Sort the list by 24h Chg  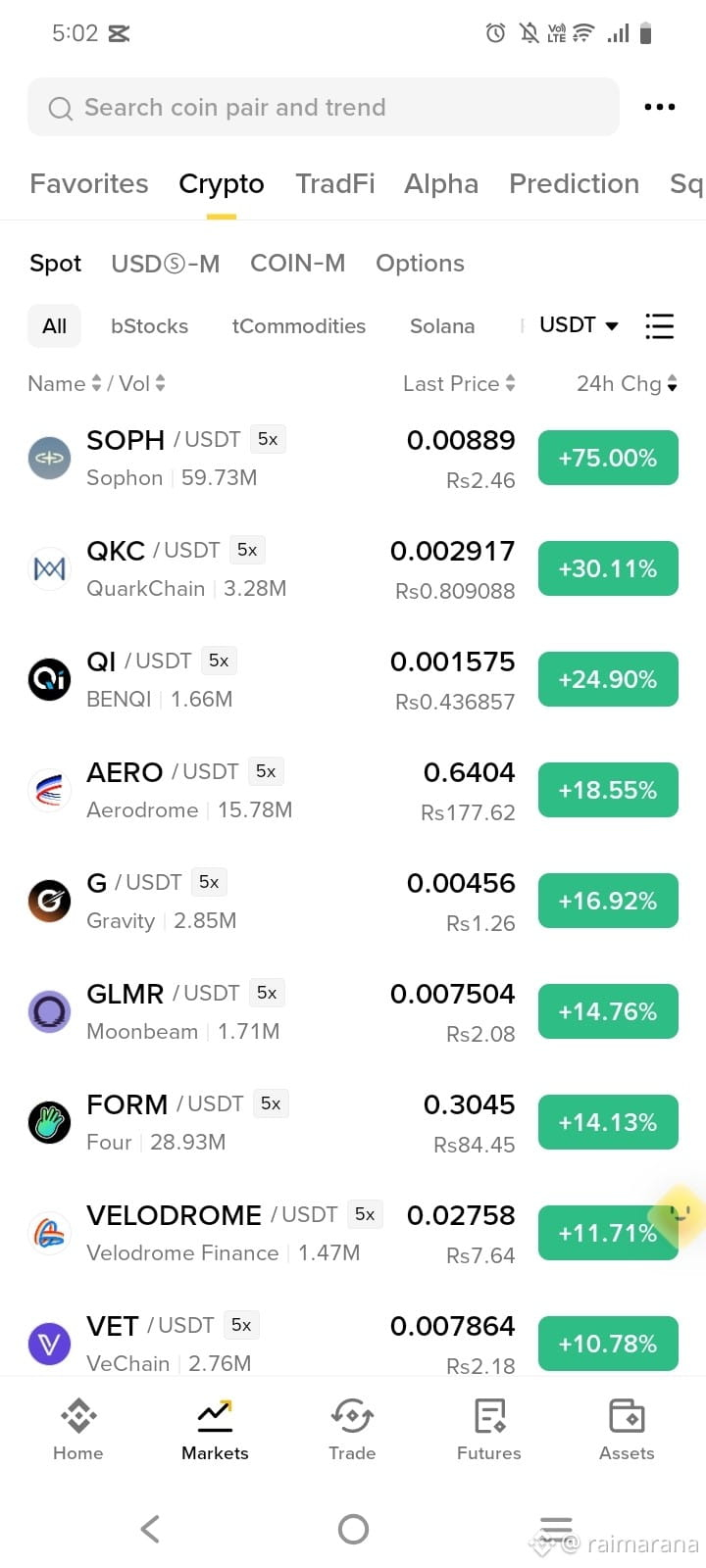[x=628, y=384]
